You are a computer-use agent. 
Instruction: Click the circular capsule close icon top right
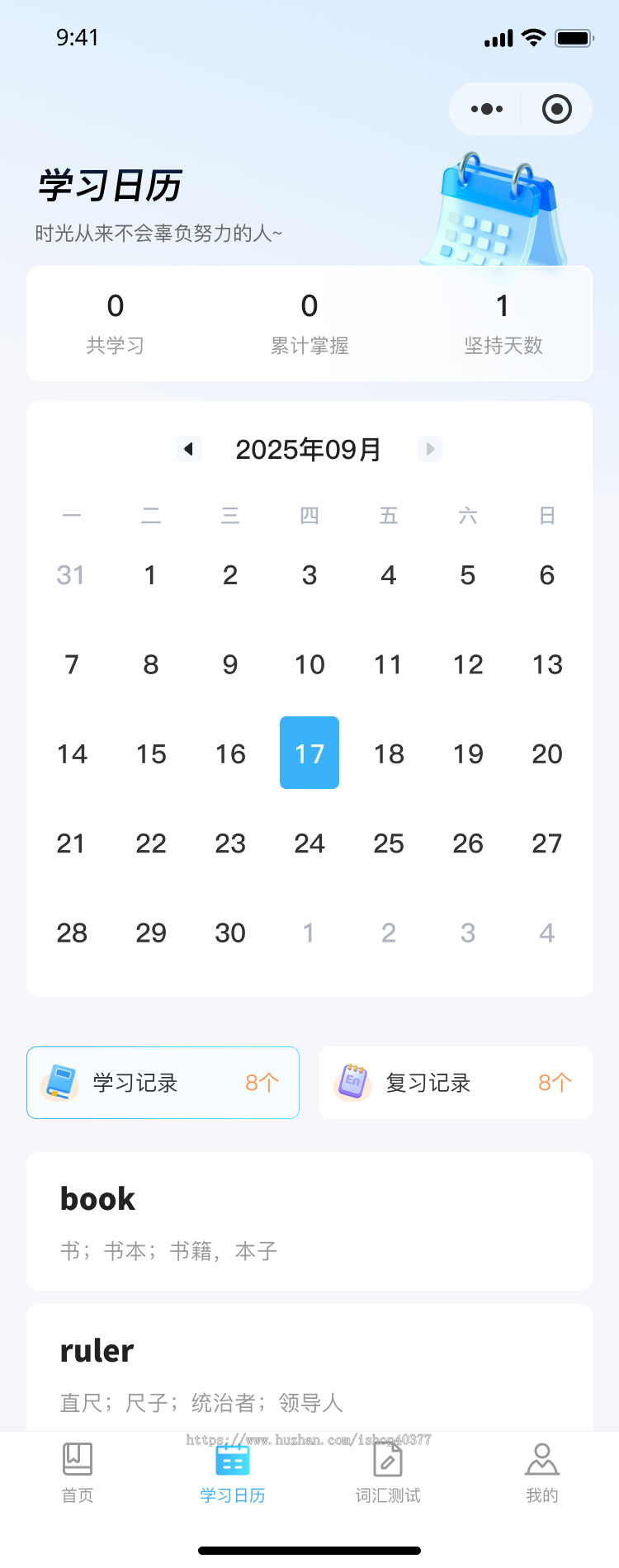(x=556, y=109)
